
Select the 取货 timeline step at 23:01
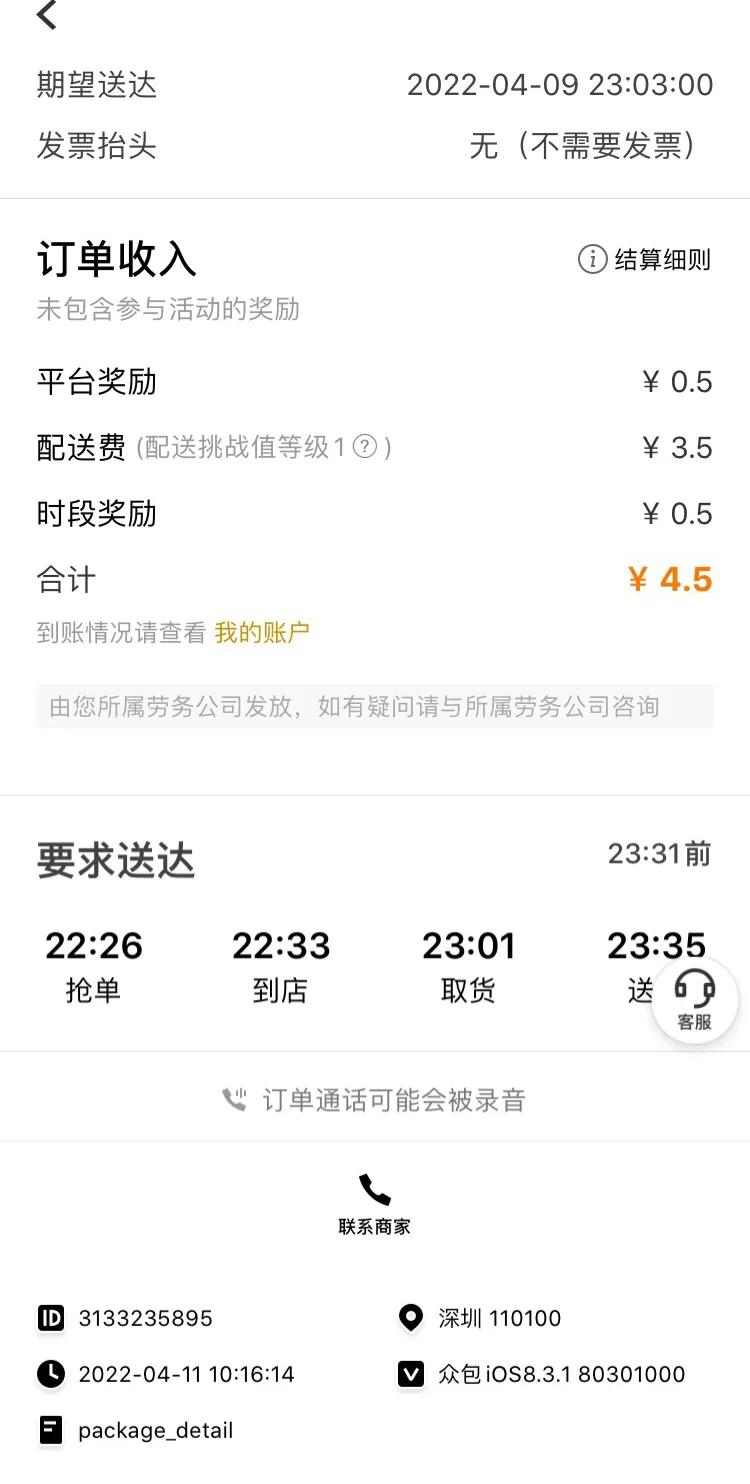pyautogui.click(x=468, y=963)
